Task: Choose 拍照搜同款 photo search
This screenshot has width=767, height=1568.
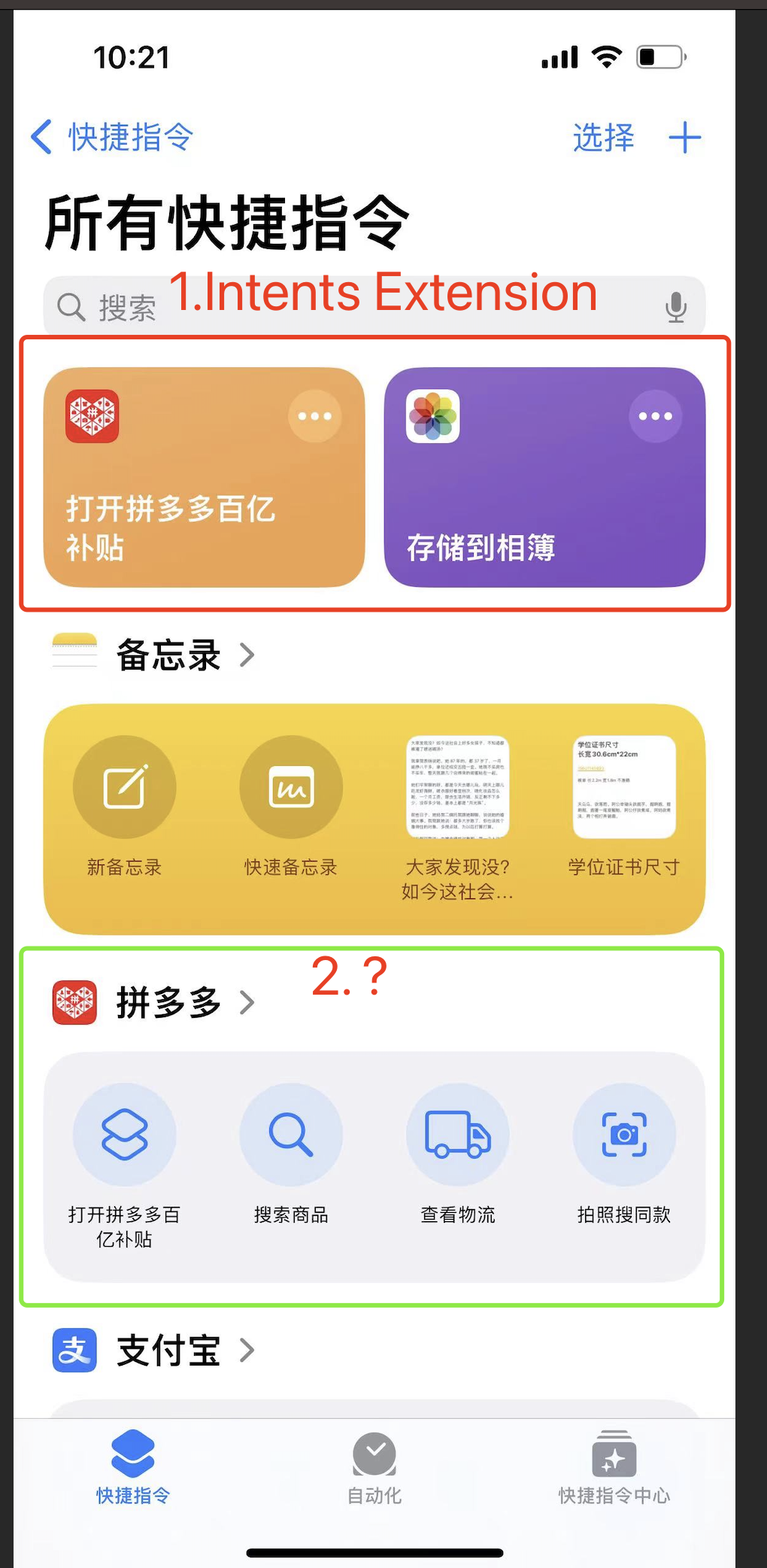Action: [623, 1153]
